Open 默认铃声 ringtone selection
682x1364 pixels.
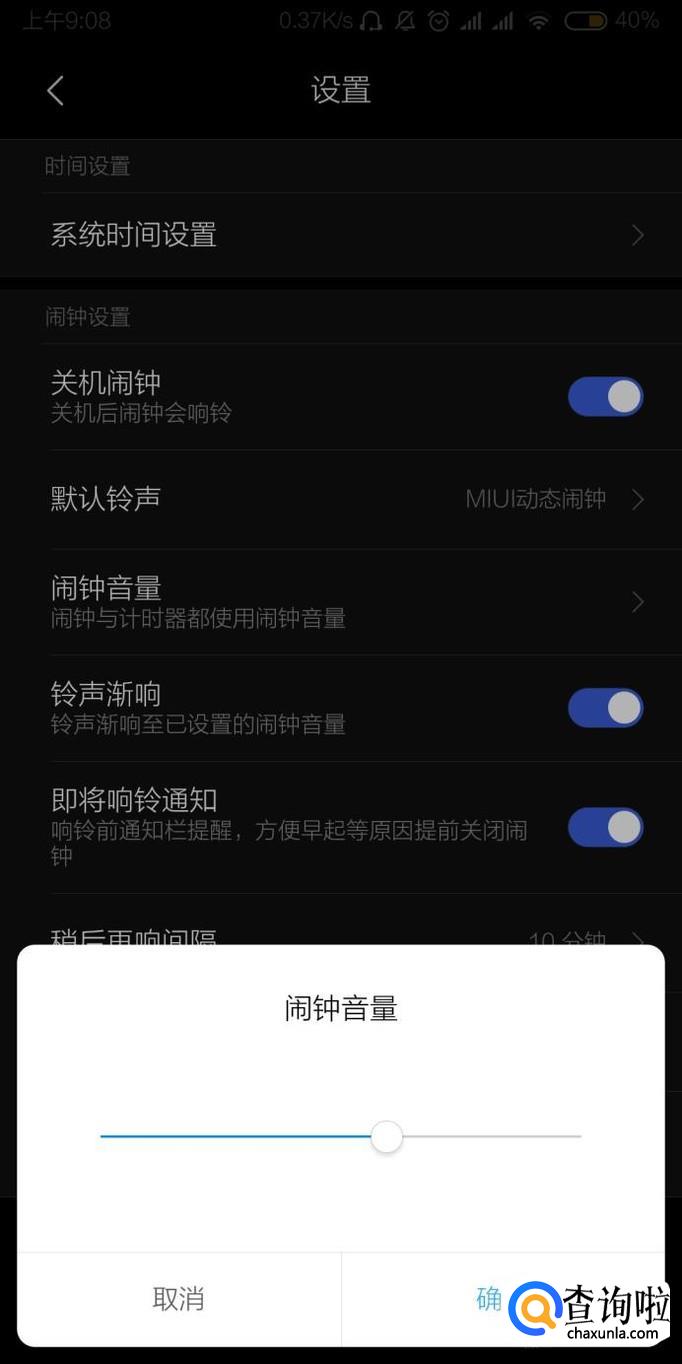click(x=340, y=499)
